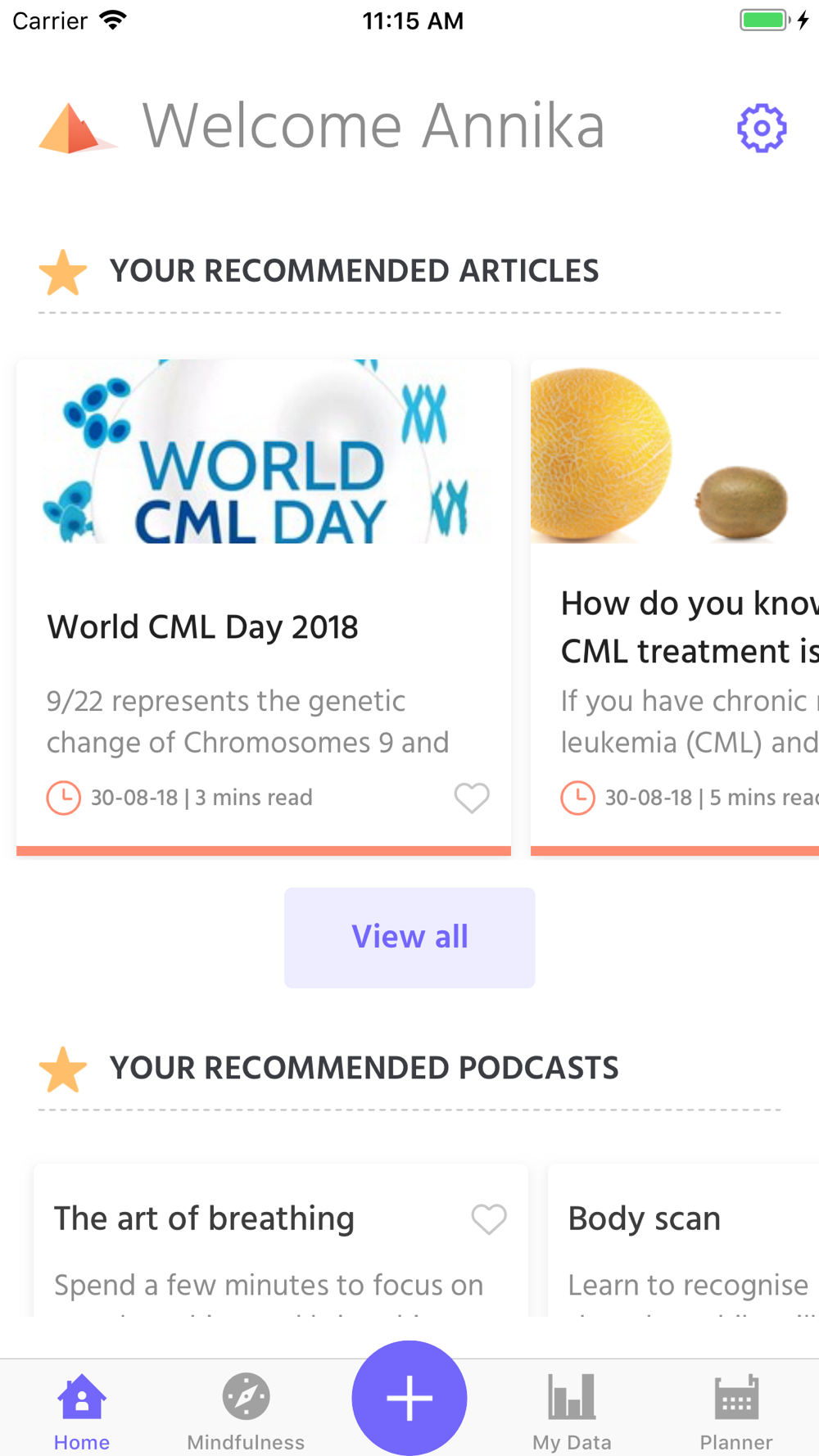Image resolution: width=819 pixels, height=1456 pixels.
Task: Open the World CML Day 2018 article
Action: coord(202,627)
